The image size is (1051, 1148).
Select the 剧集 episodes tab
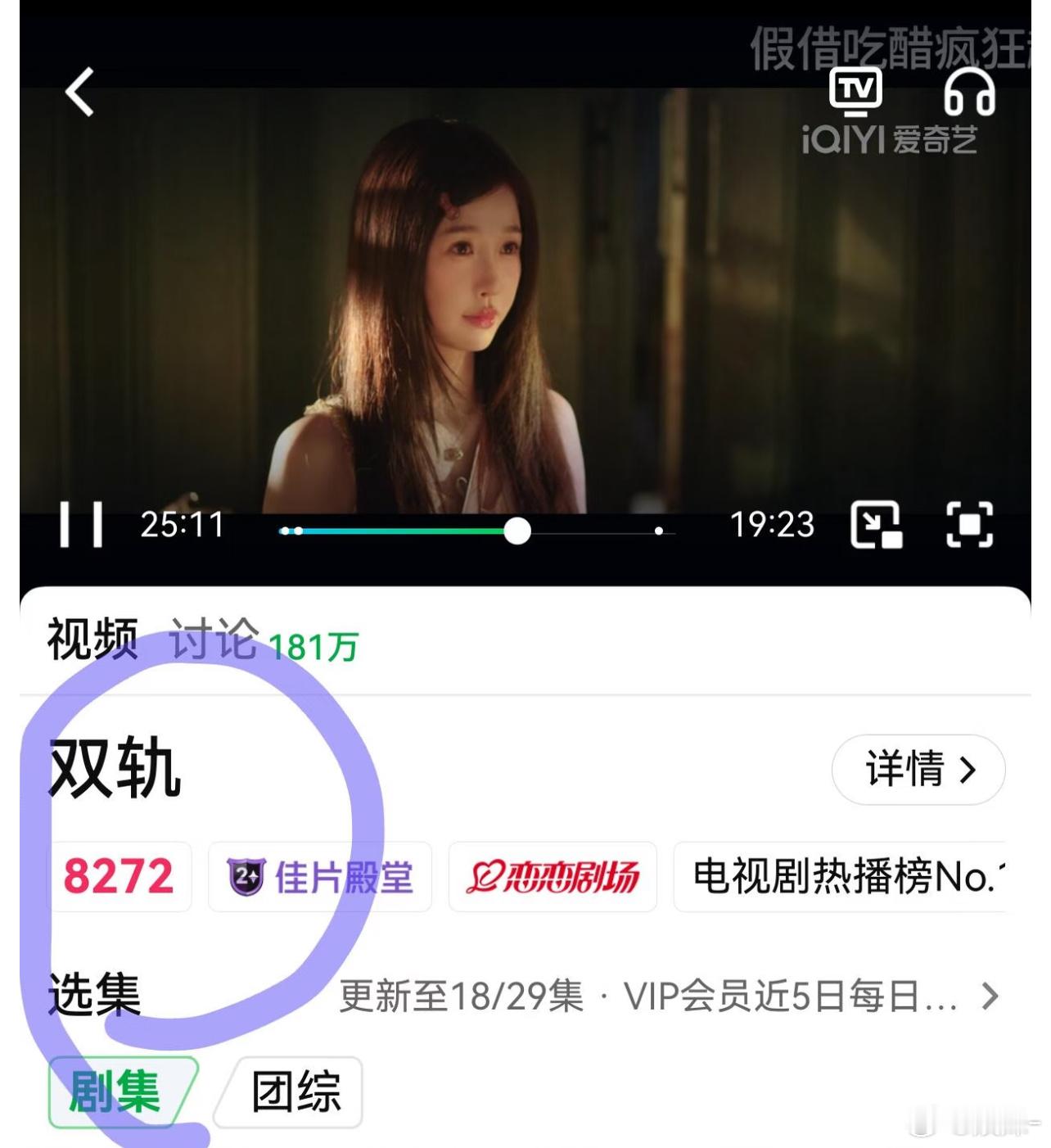(115, 1091)
